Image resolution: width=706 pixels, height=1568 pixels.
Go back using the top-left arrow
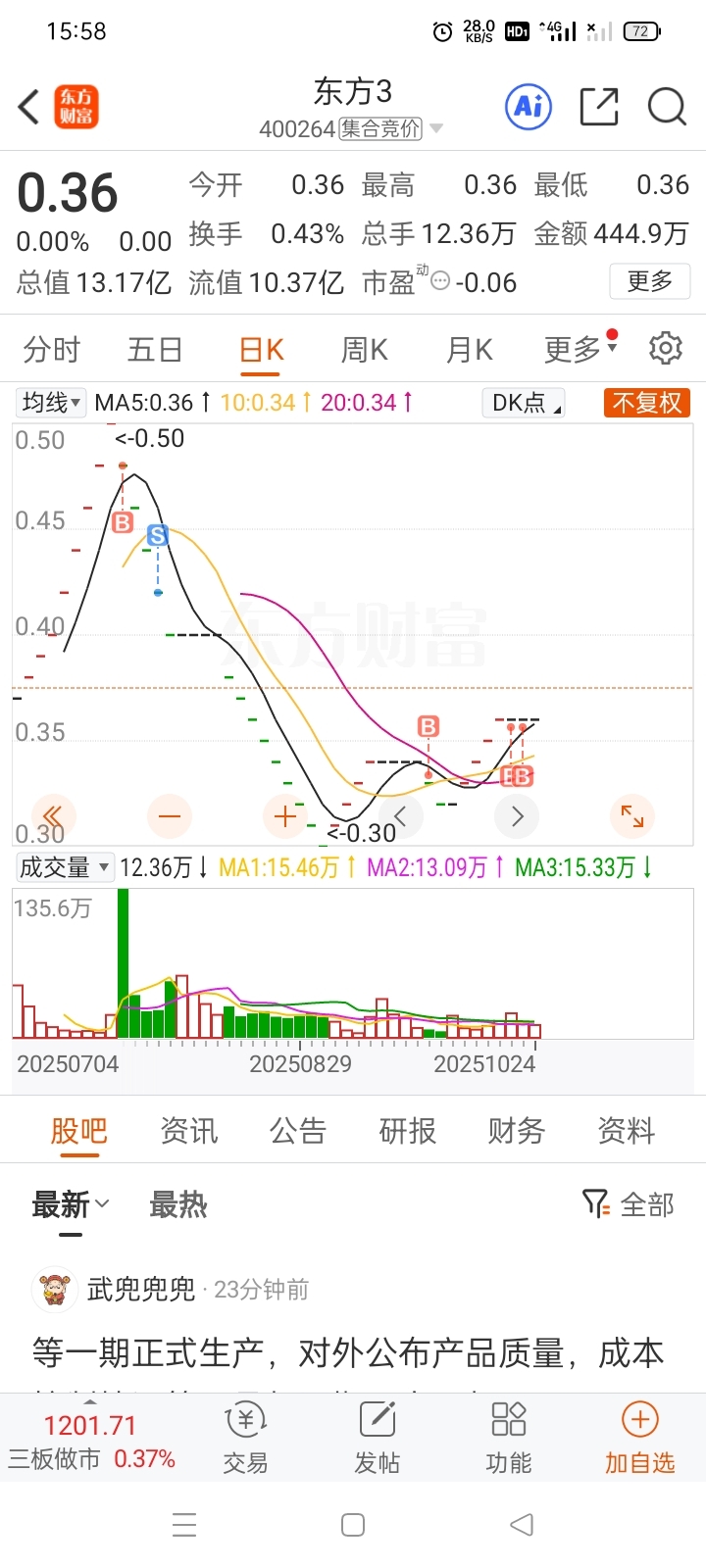click(28, 107)
